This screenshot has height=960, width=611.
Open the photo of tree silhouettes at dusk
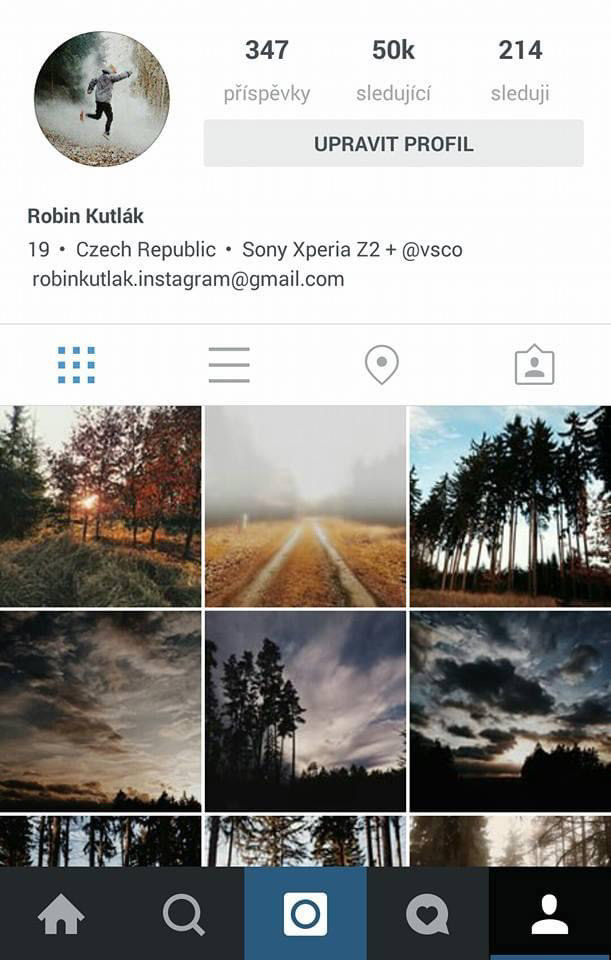point(305,711)
